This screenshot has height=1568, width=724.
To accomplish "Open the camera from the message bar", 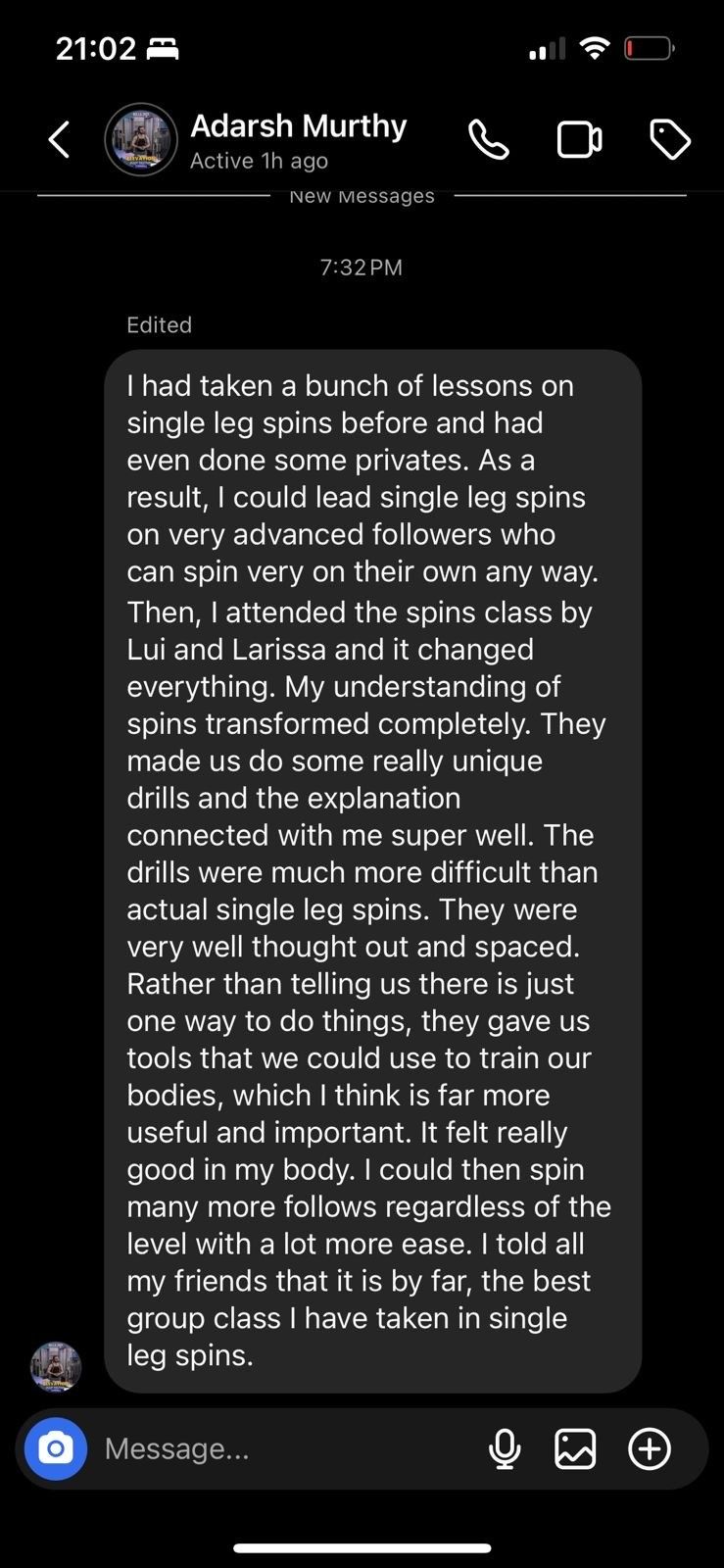I will 56,1448.
